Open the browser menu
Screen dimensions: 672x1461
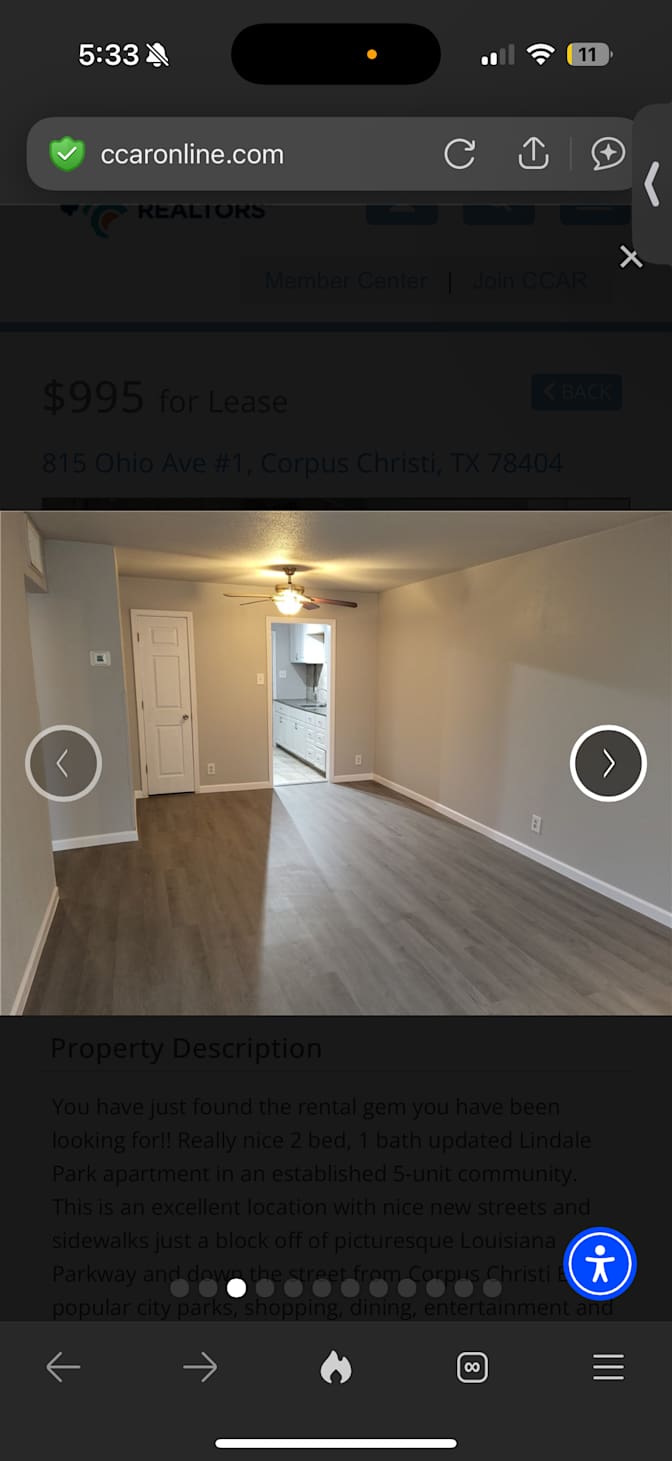tap(608, 1367)
